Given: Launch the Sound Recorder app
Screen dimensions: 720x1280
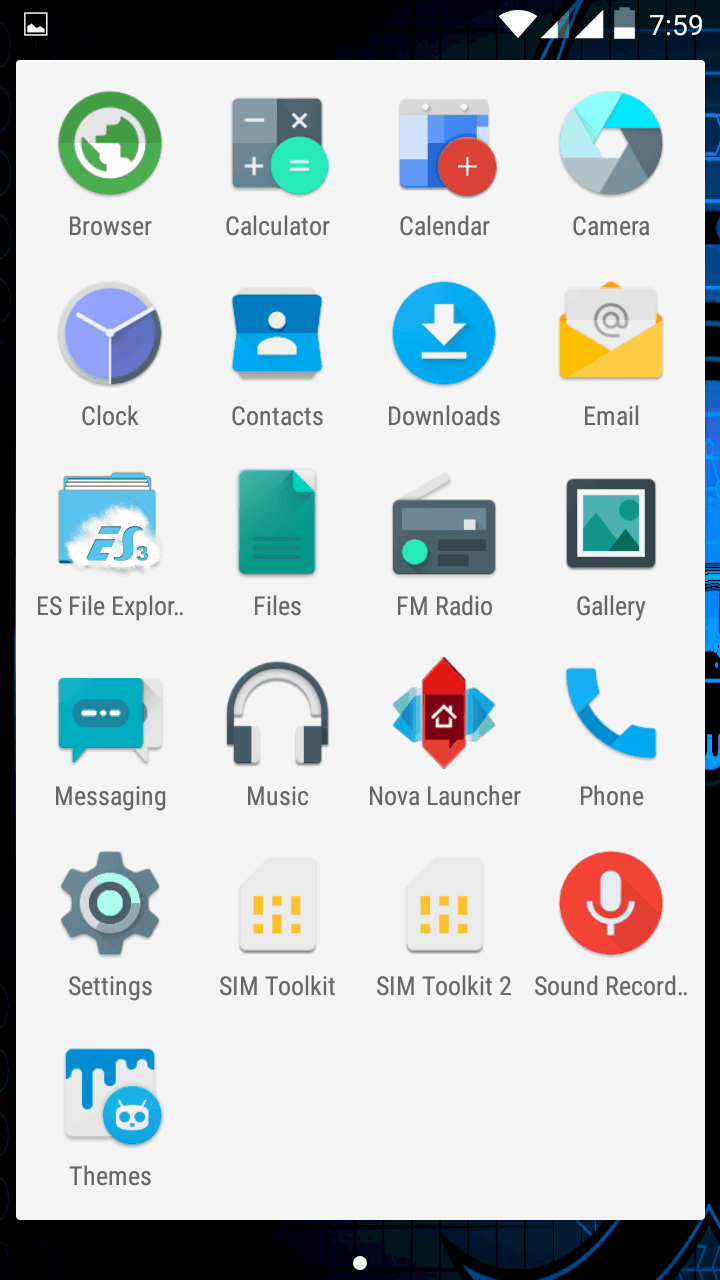Looking at the screenshot, I should pyautogui.click(x=611, y=904).
